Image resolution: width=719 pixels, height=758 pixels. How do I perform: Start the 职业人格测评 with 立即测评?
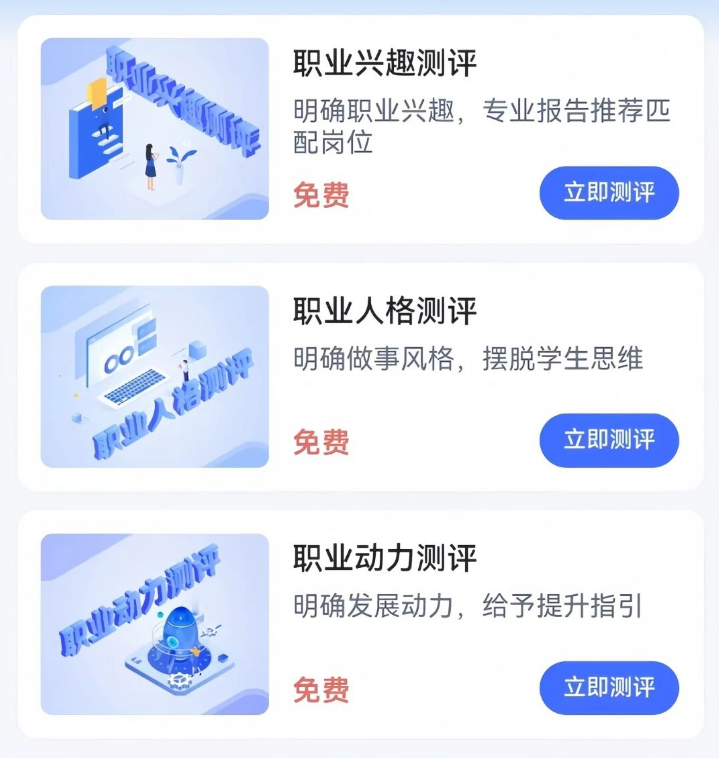tap(608, 440)
